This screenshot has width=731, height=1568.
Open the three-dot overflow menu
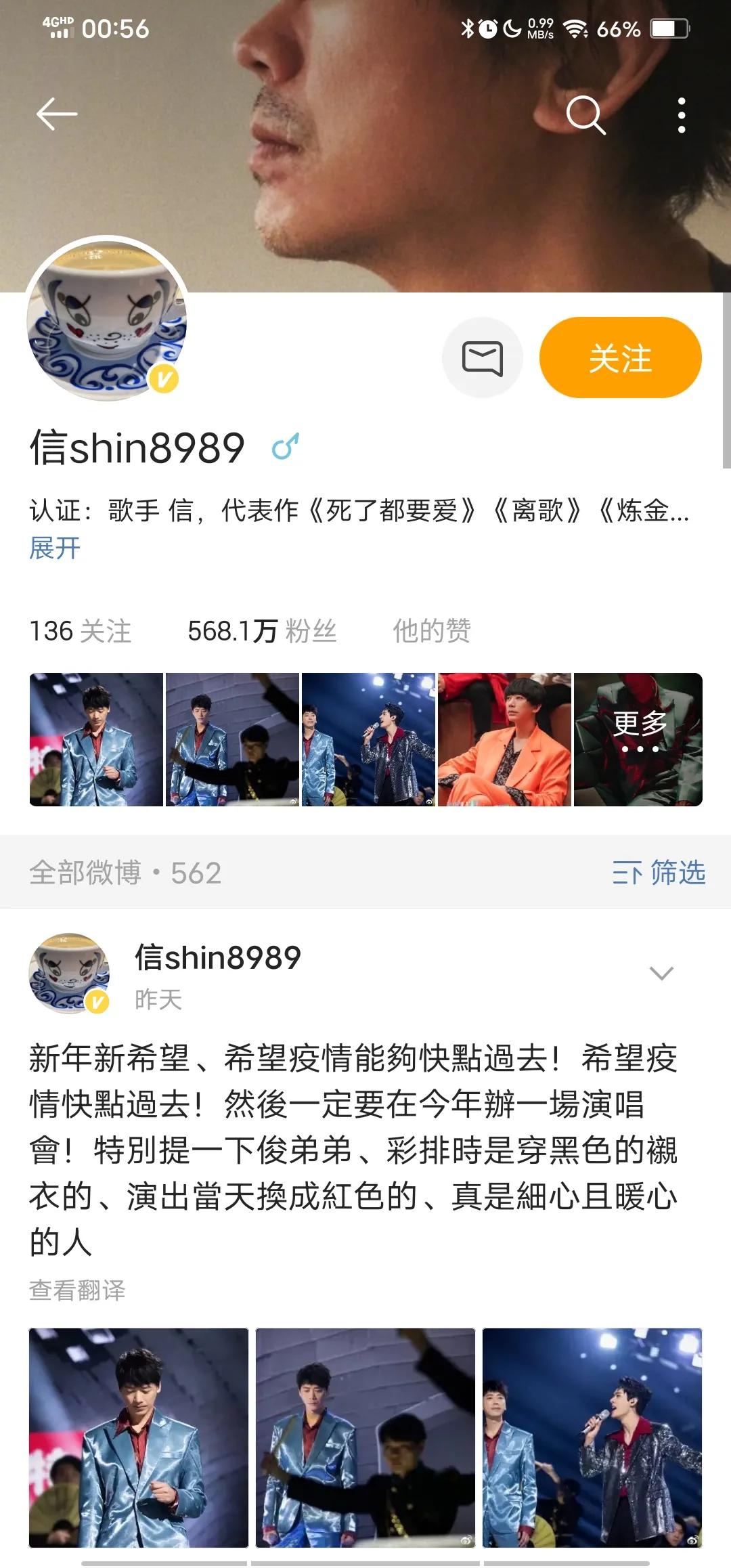[x=682, y=115]
